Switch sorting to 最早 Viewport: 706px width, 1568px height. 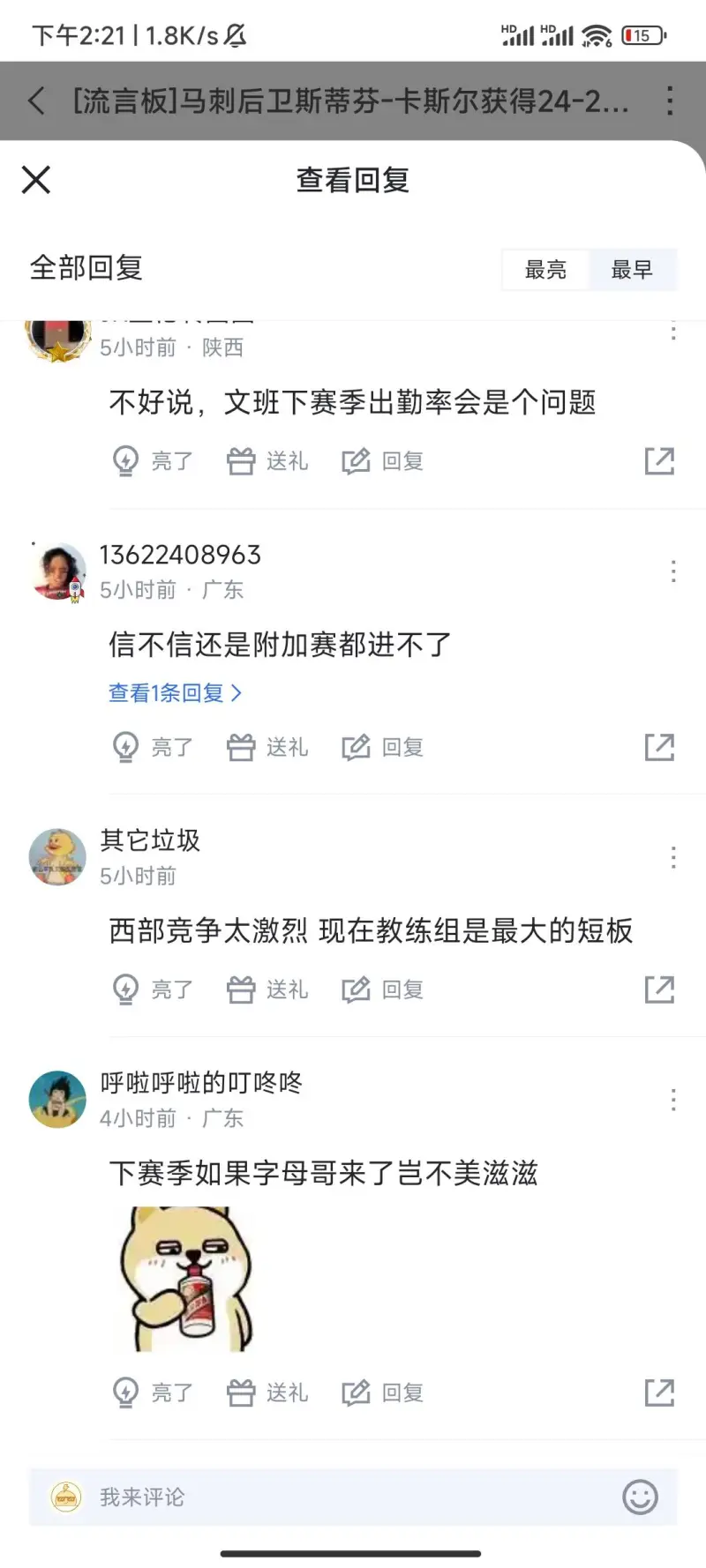click(x=632, y=270)
